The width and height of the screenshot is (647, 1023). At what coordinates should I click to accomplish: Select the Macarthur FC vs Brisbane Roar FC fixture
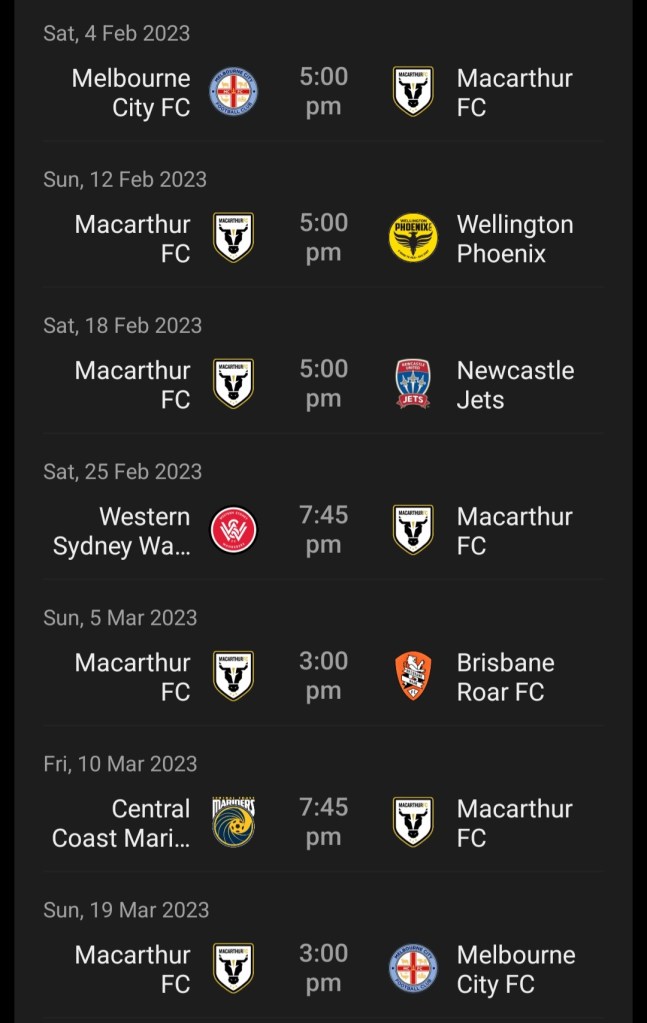point(323,676)
